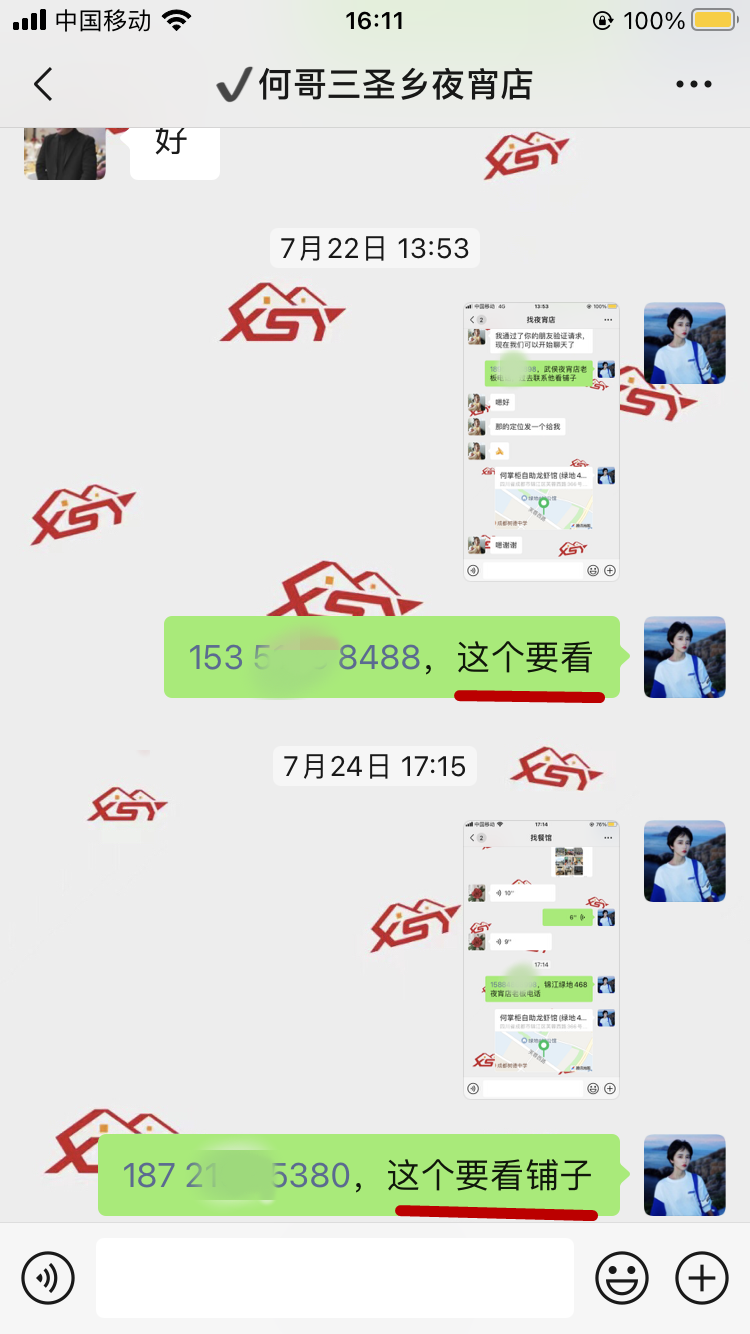
Task: Go back to the chat list
Action: [43, 85]
